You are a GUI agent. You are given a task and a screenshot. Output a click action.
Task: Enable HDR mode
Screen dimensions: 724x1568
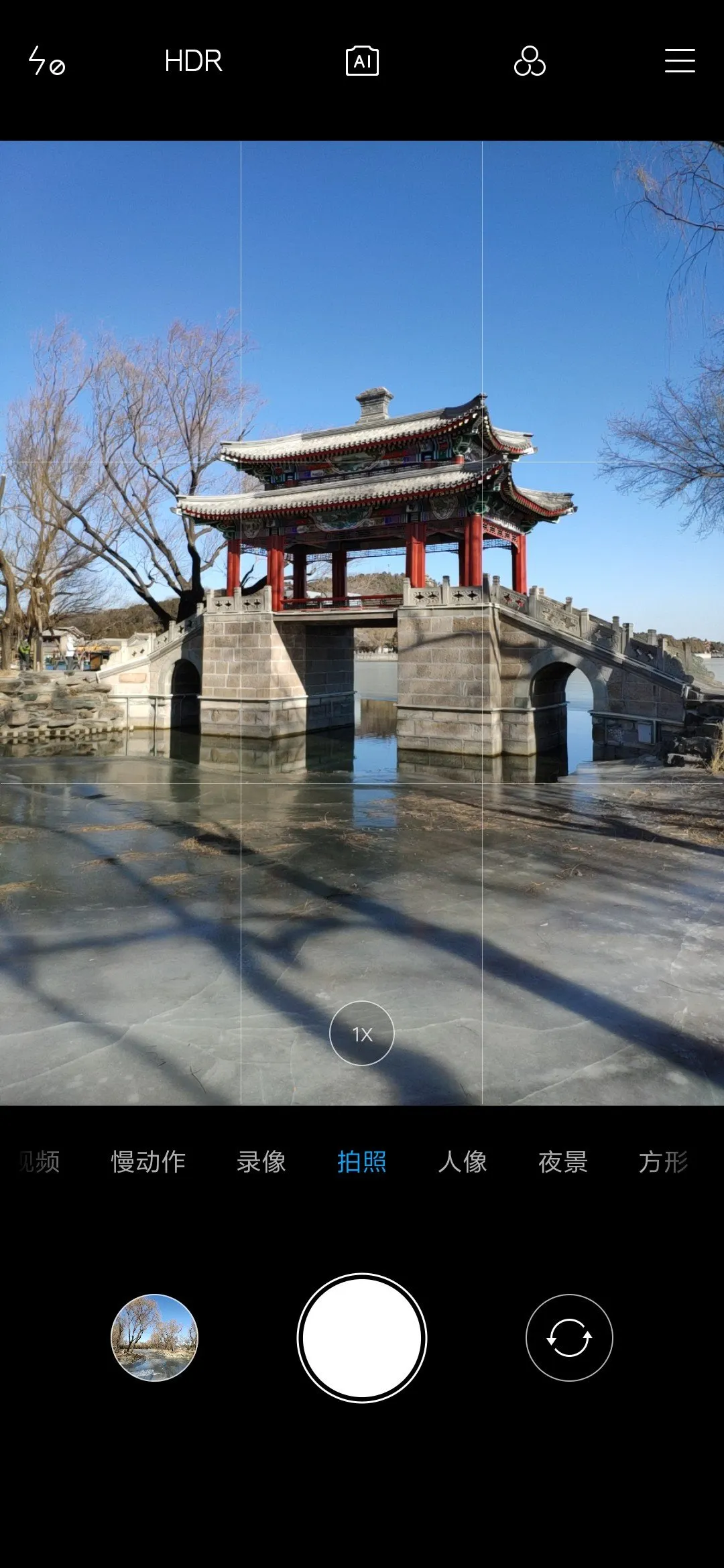pos(193,61)
